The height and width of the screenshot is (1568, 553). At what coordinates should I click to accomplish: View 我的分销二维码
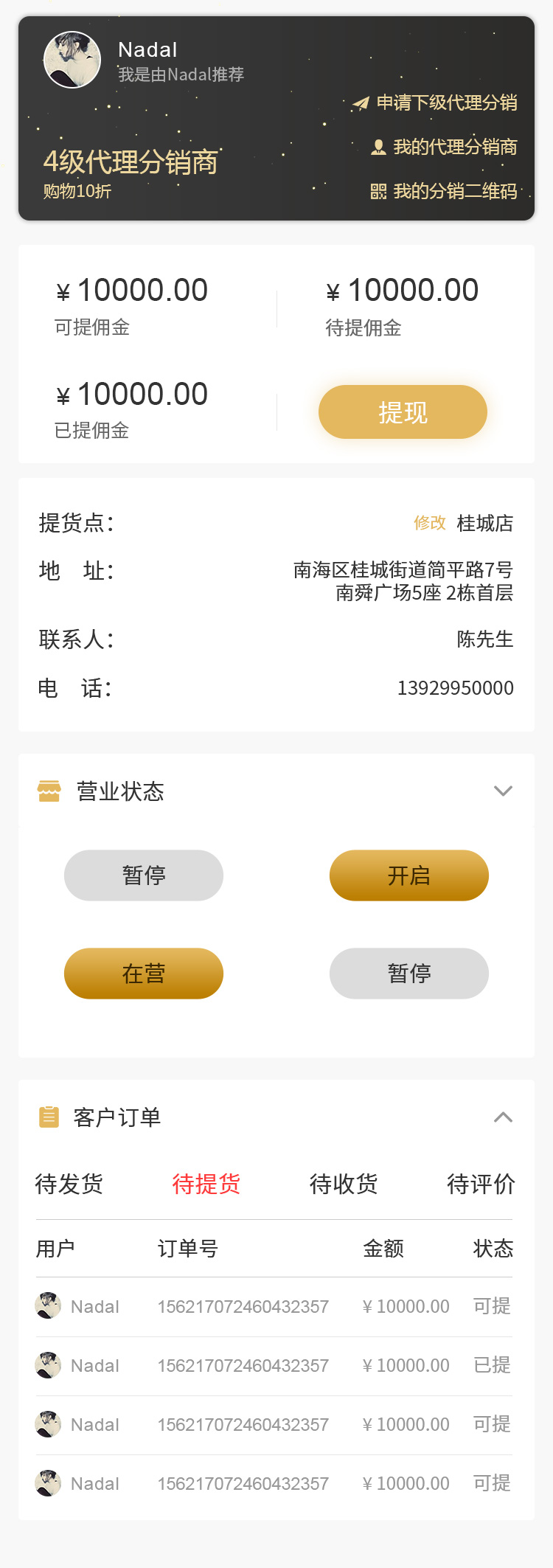click(x=445, y=192)
